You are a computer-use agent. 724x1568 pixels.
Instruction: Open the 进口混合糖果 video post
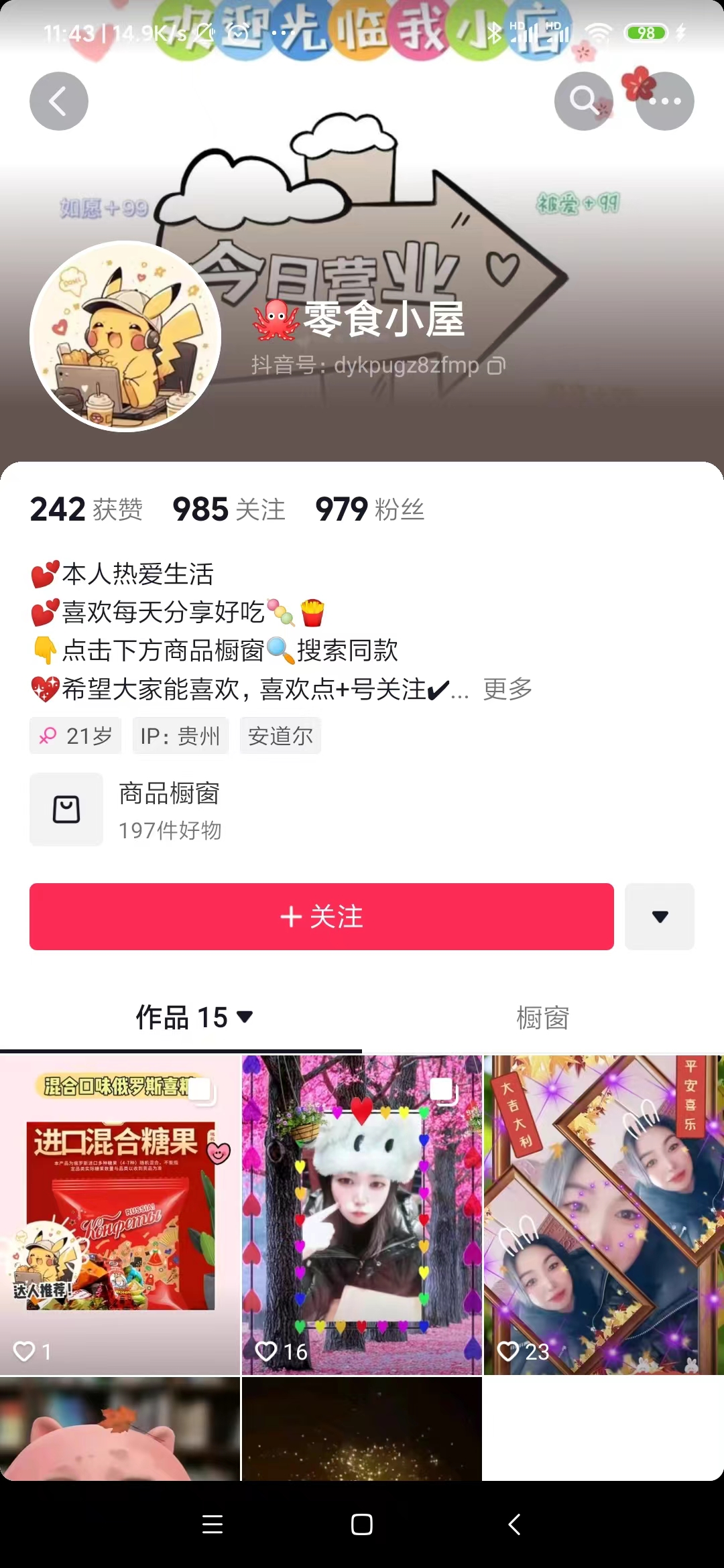120,1214
